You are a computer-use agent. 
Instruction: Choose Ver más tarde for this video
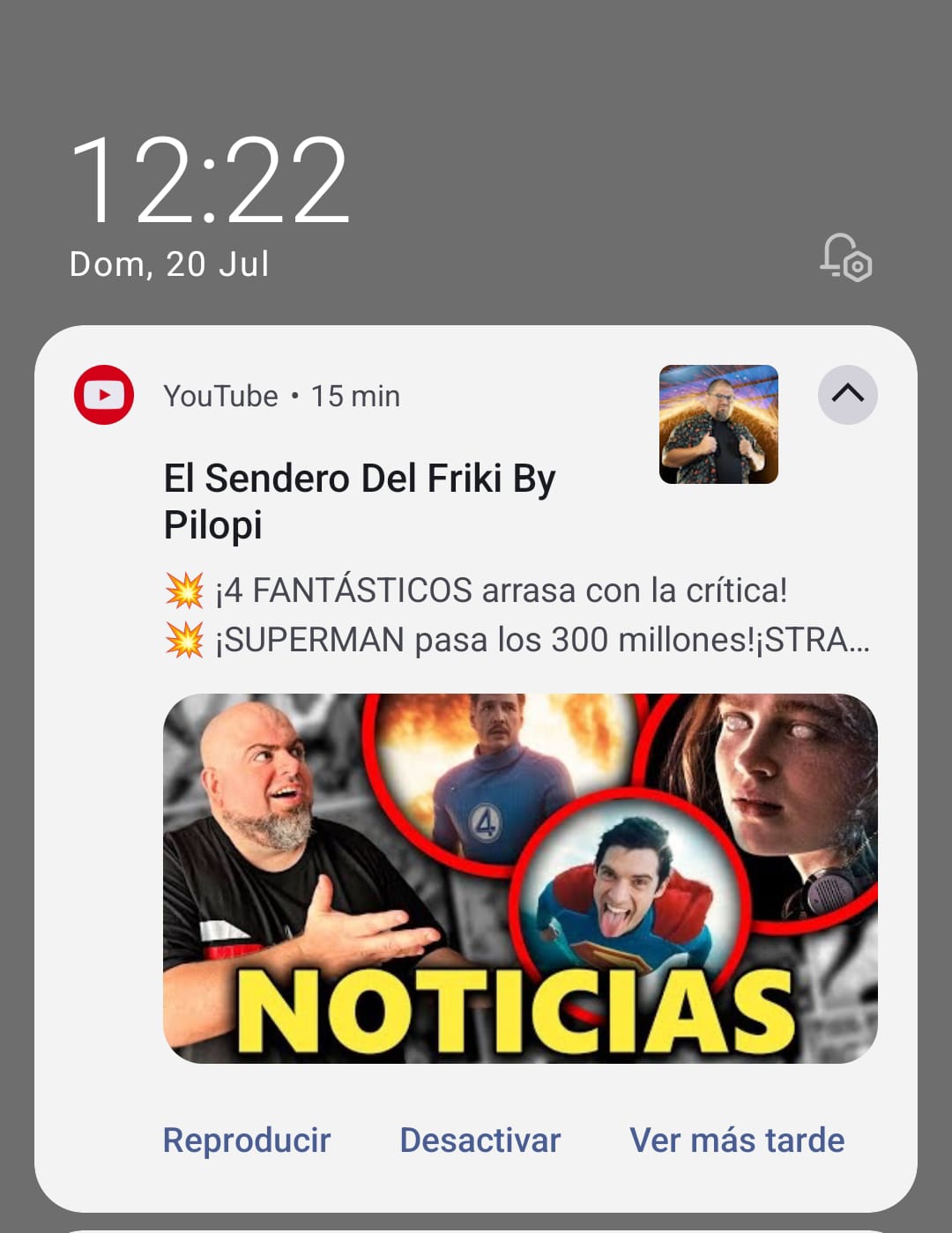tap(736, 1140)
